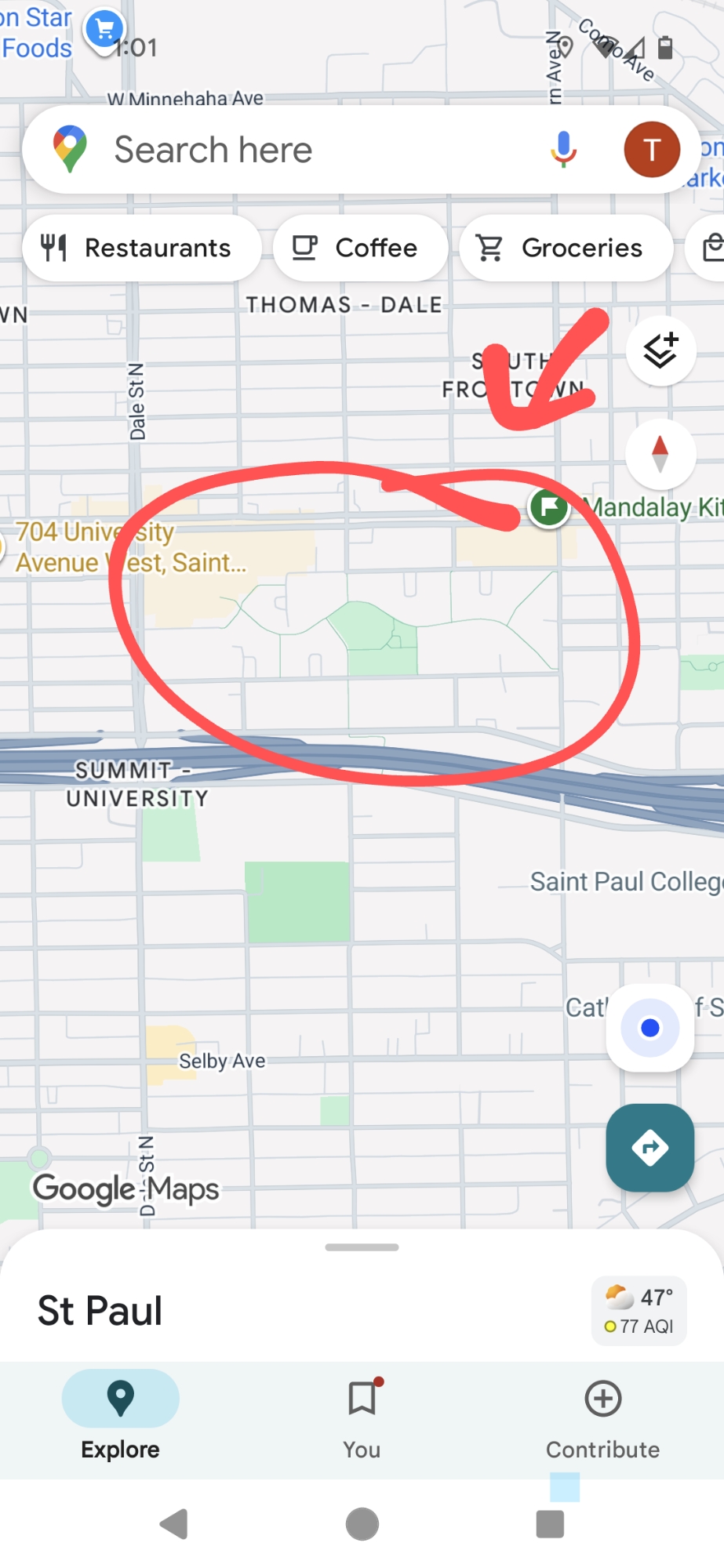Start voice search with the microphone
Viewport: 724px width, 1568px height.
point(563,149)
